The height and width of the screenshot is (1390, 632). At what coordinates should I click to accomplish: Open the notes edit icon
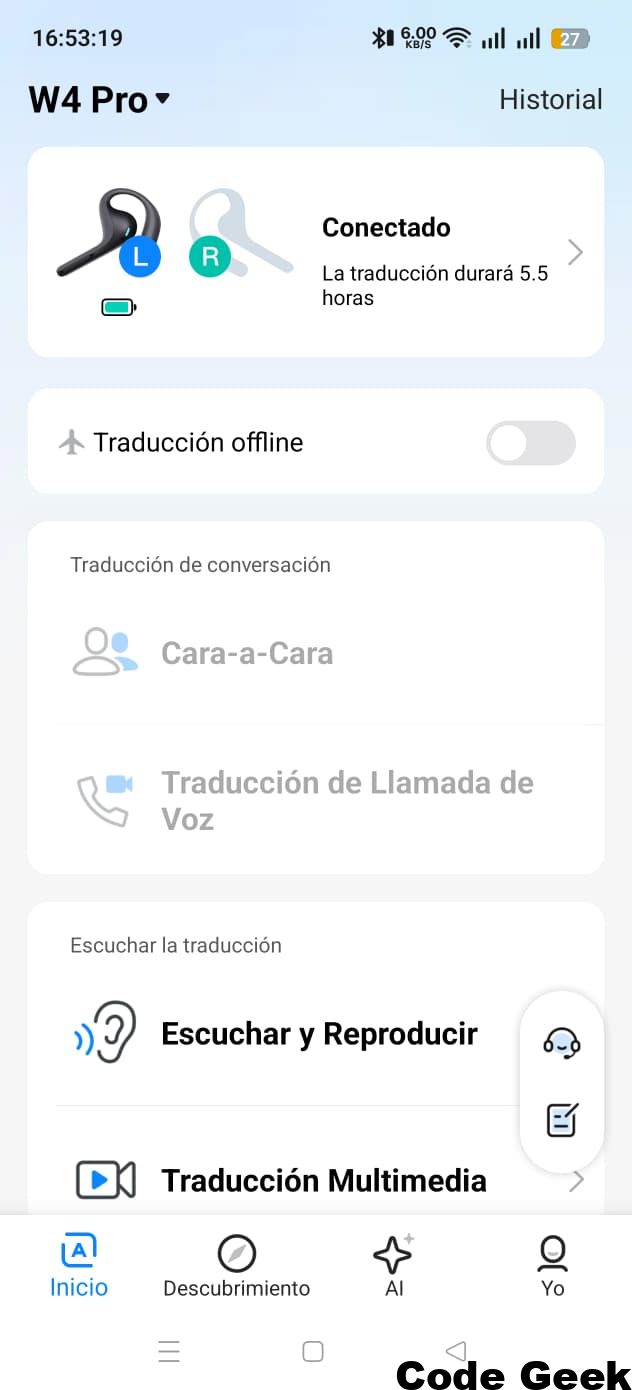click(562, 1120)
